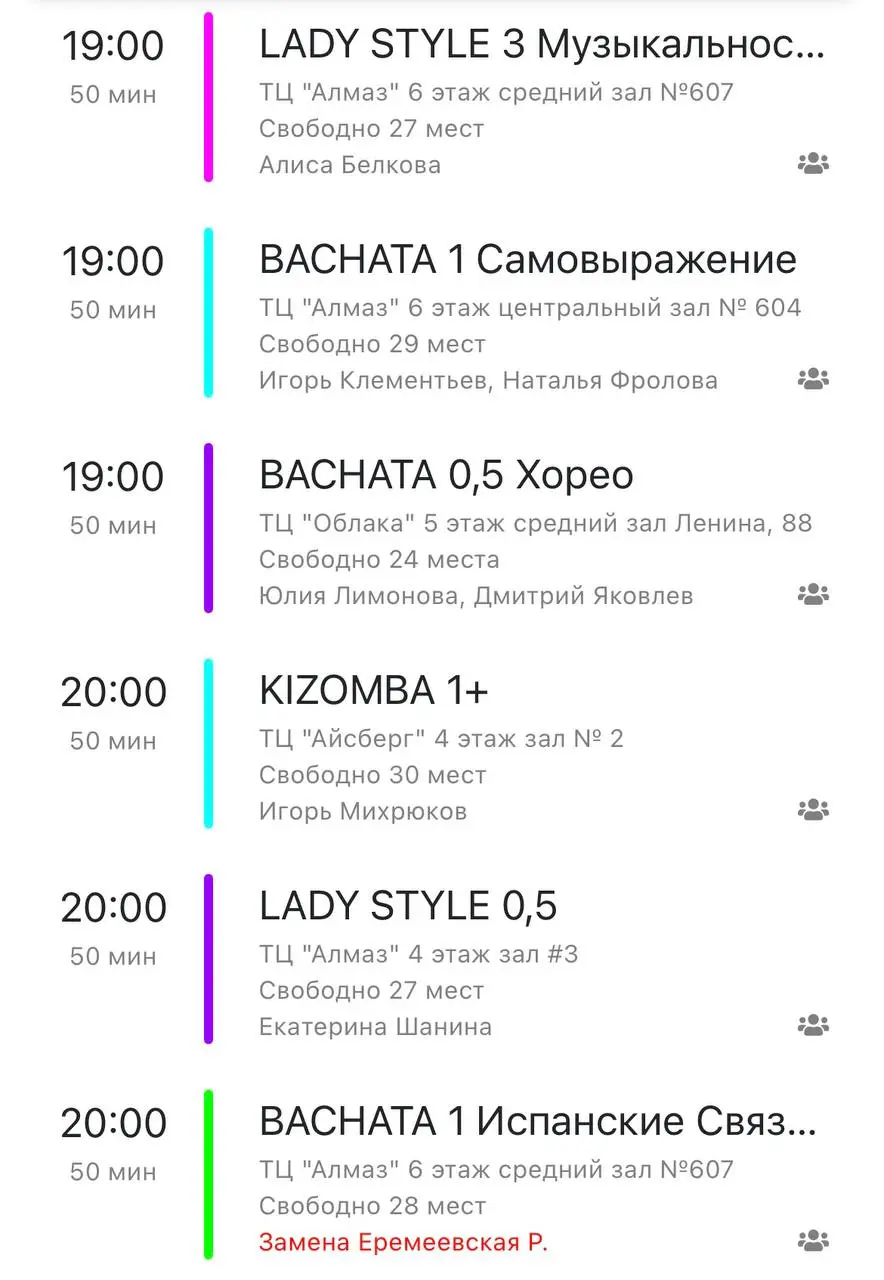The height and width of the screenshot is (1280, 884).
Task: Expand the cut-off BACHATA 1 Испанские title
Action: tap(540, 1122)
